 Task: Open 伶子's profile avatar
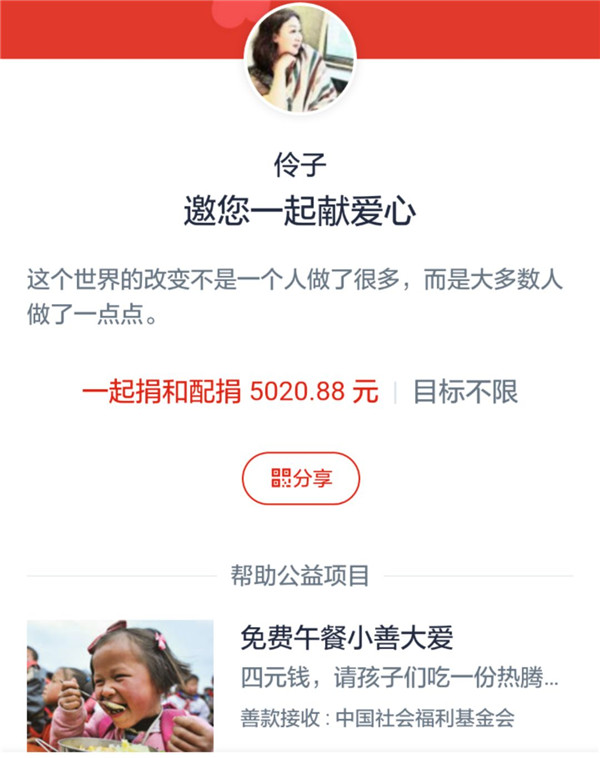point(300,58)
